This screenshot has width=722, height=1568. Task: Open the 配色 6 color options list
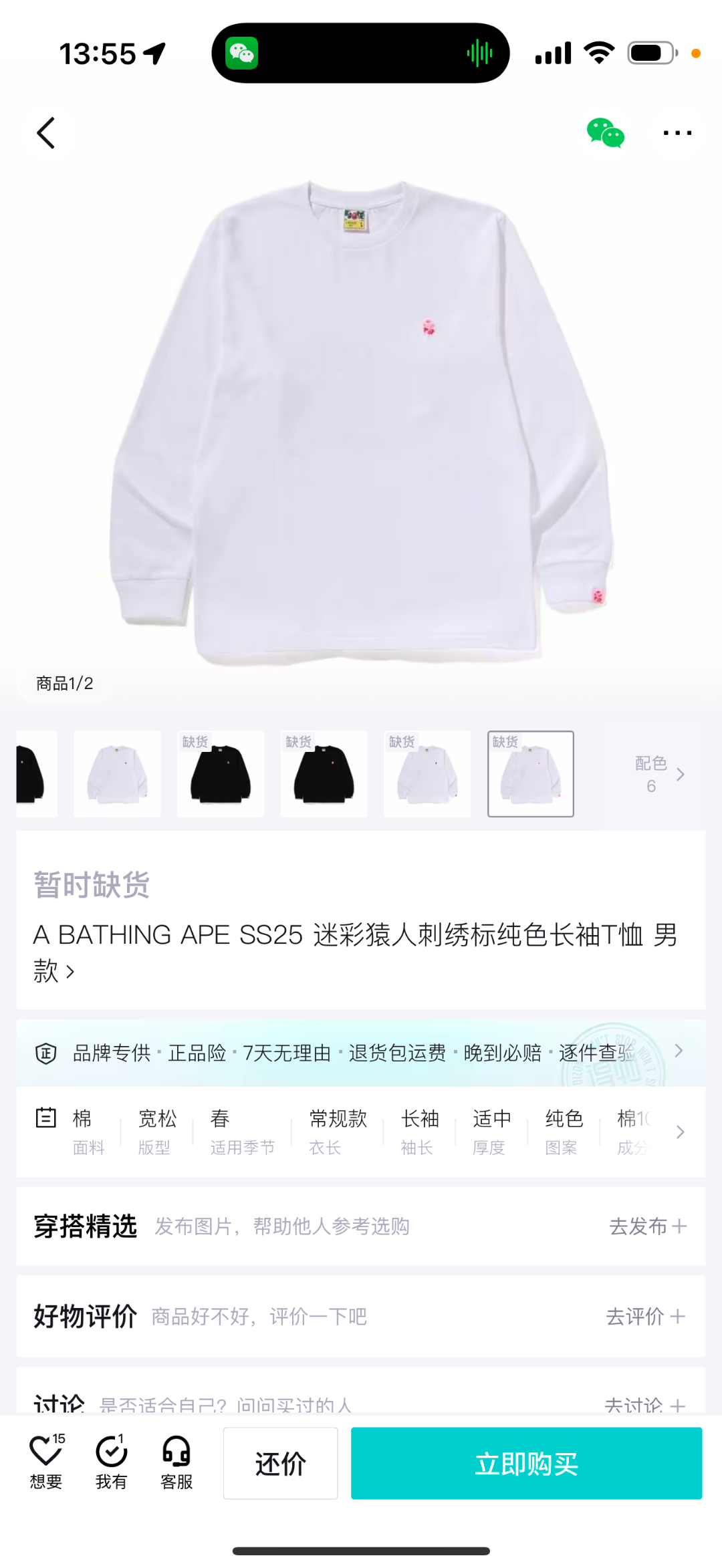658,774
